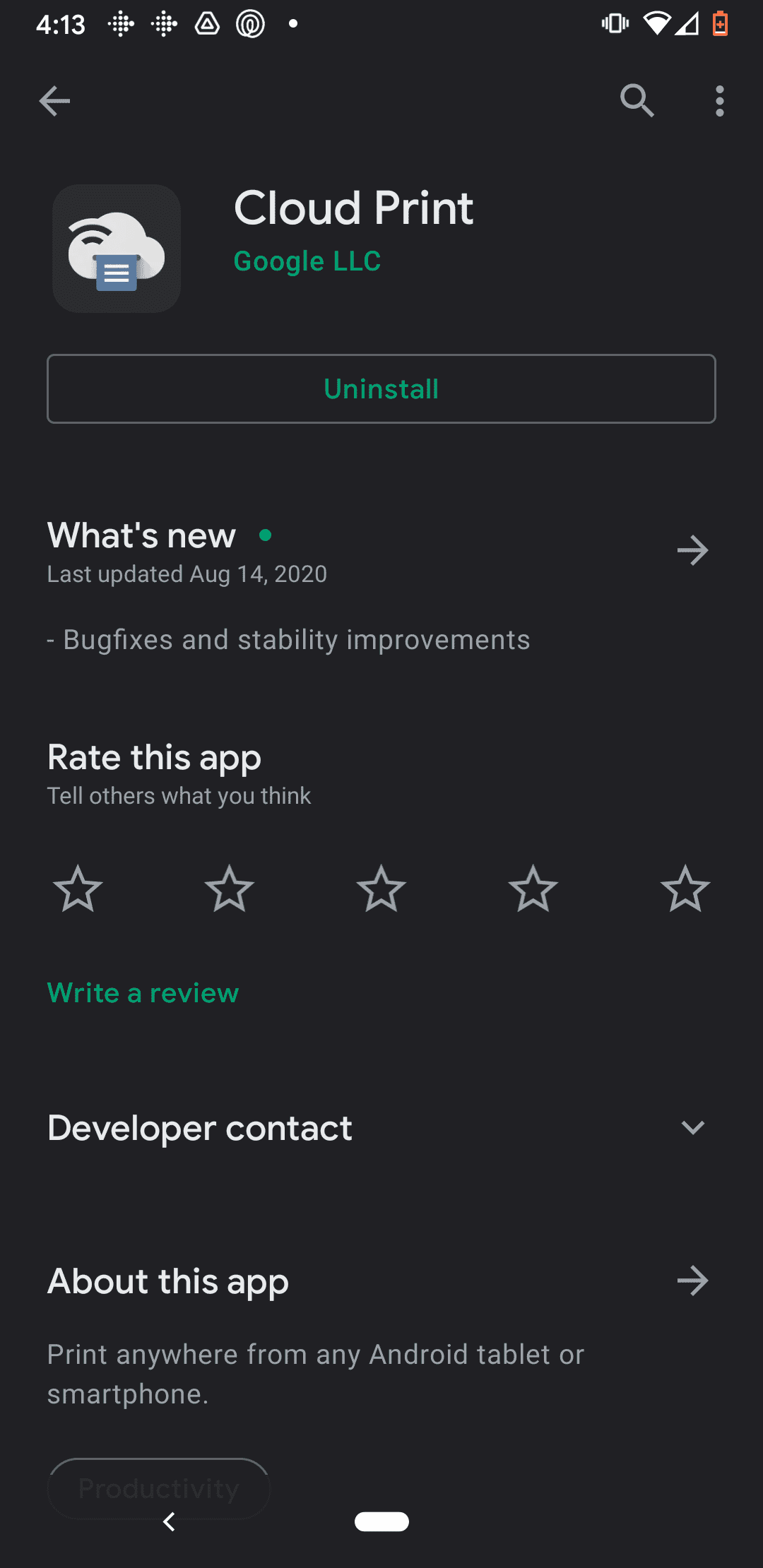Rate the app five stars
The height and width of the screenshot is (1568, 763).
685,889
